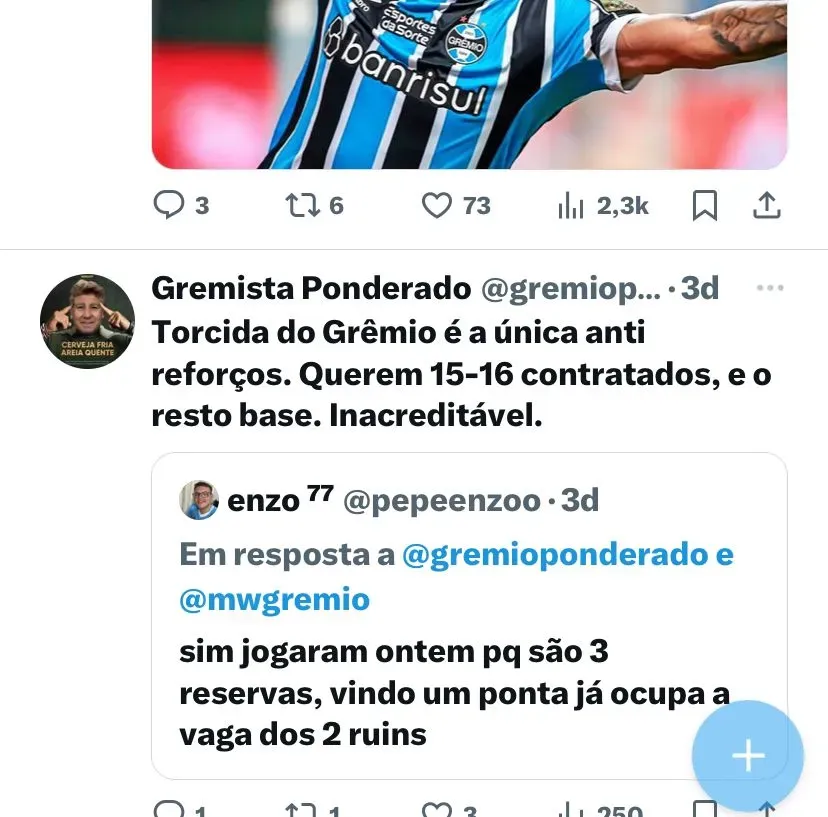Open Gremista Ponderado's profile picture

[x=87, y=322]
